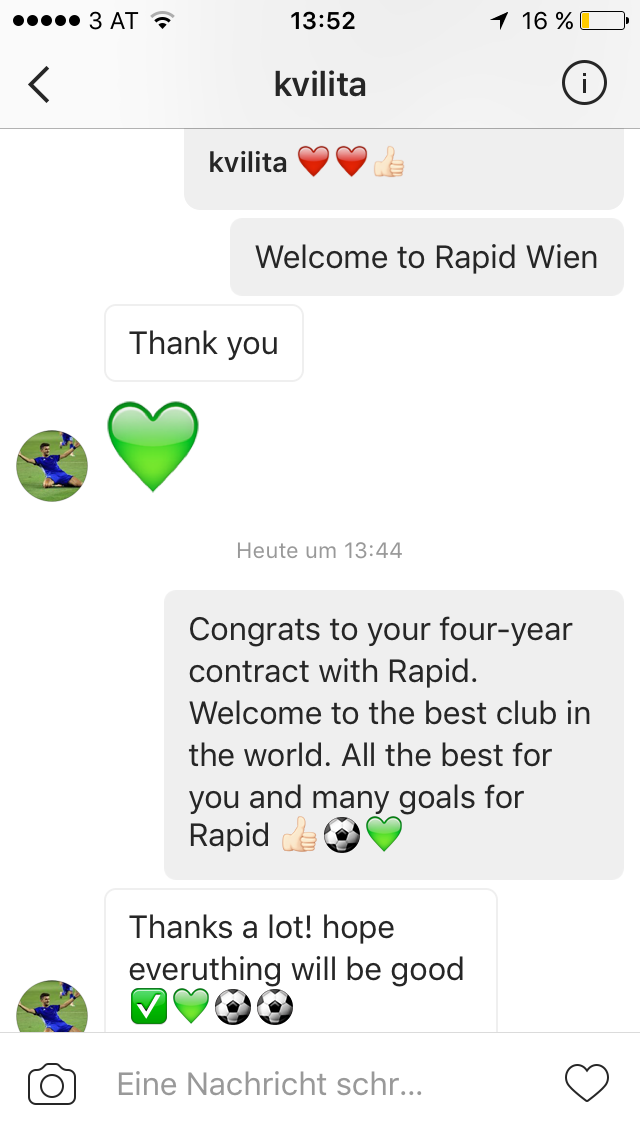Open the camera to send a photo
Image resolution: width=640 pixels, height=1136 pixels.
coord(52,1085)
